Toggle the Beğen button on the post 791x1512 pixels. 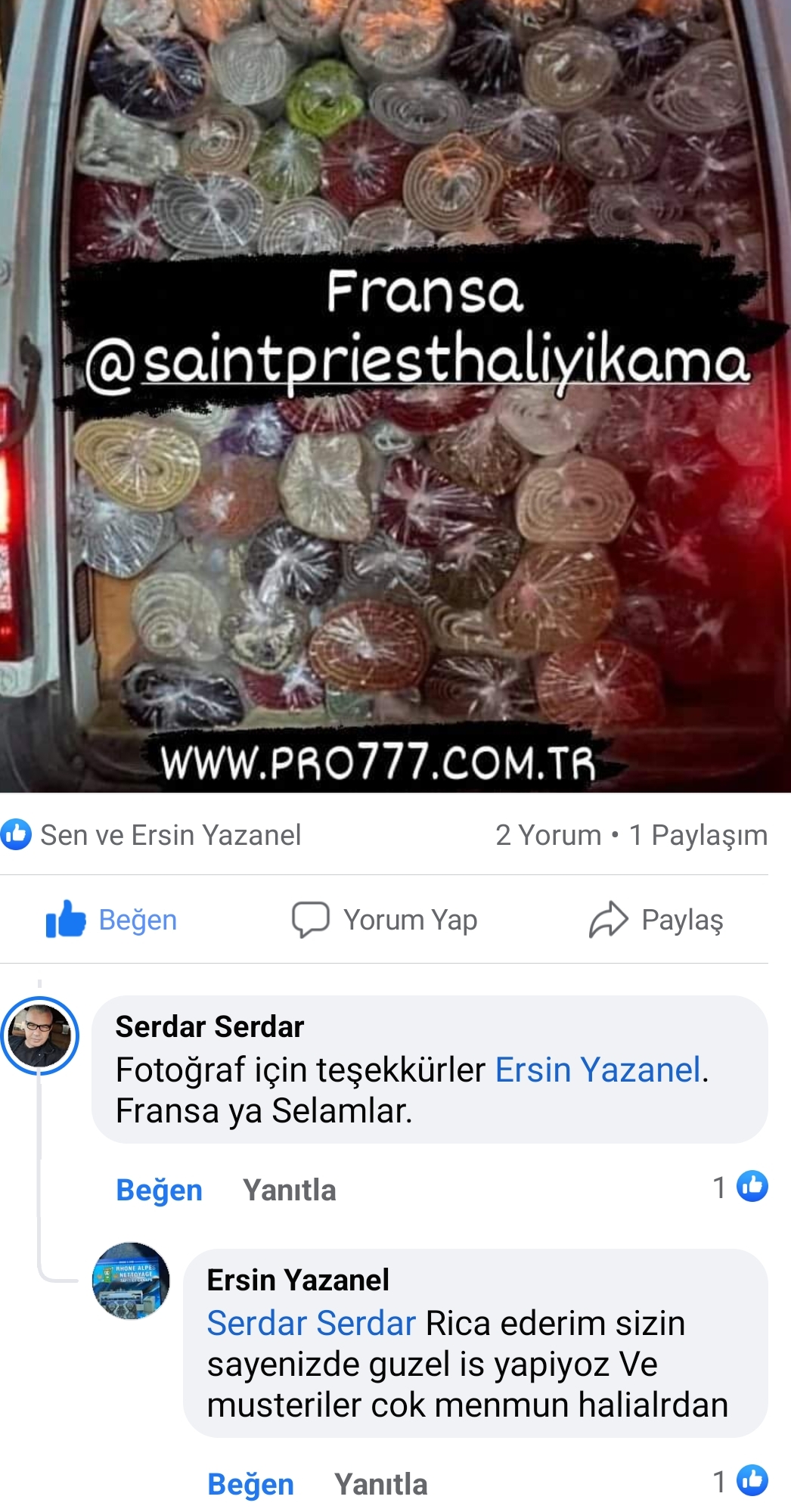[112, 920]
